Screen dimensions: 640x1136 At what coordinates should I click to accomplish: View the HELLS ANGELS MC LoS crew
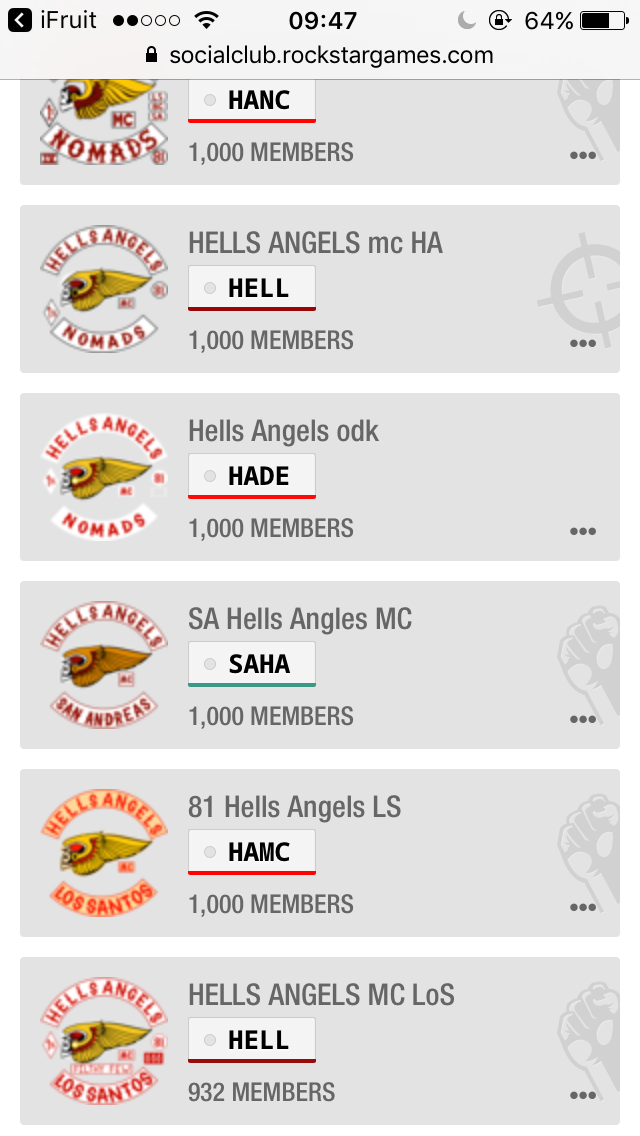[x=321, y=995]
